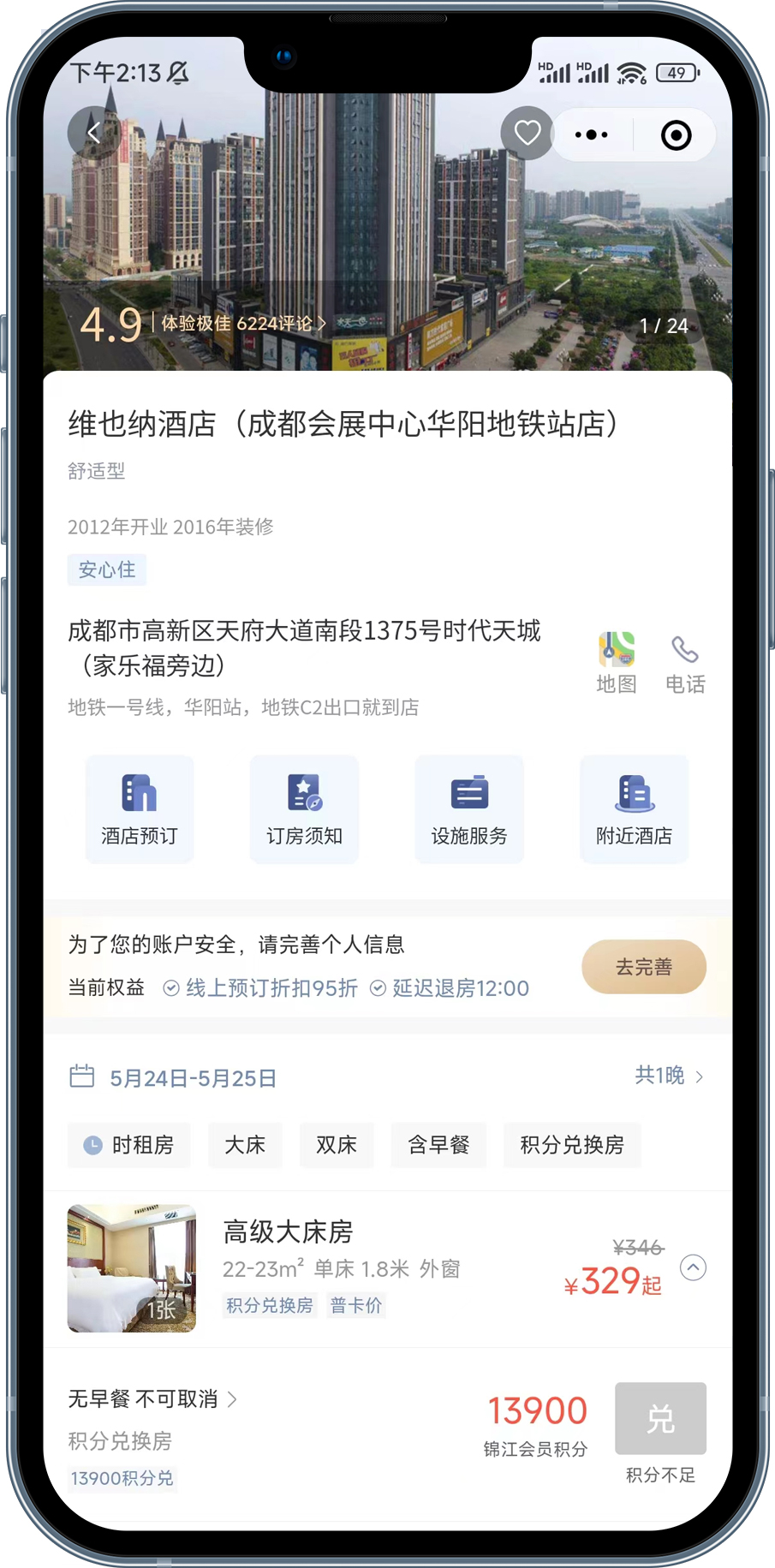Select the 大床 filter chip

click(245, 1145)
